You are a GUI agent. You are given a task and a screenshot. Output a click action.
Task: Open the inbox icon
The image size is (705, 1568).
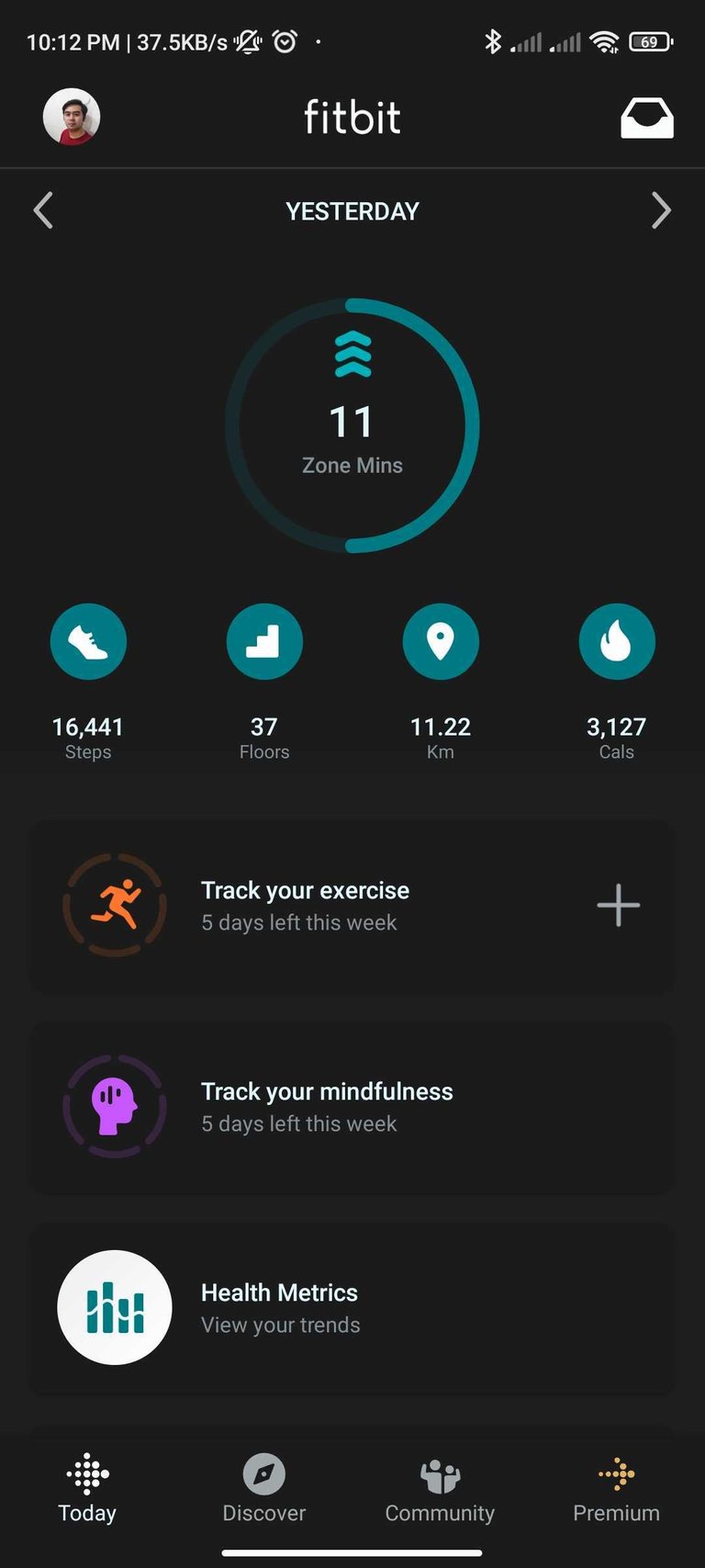point(647,118)
